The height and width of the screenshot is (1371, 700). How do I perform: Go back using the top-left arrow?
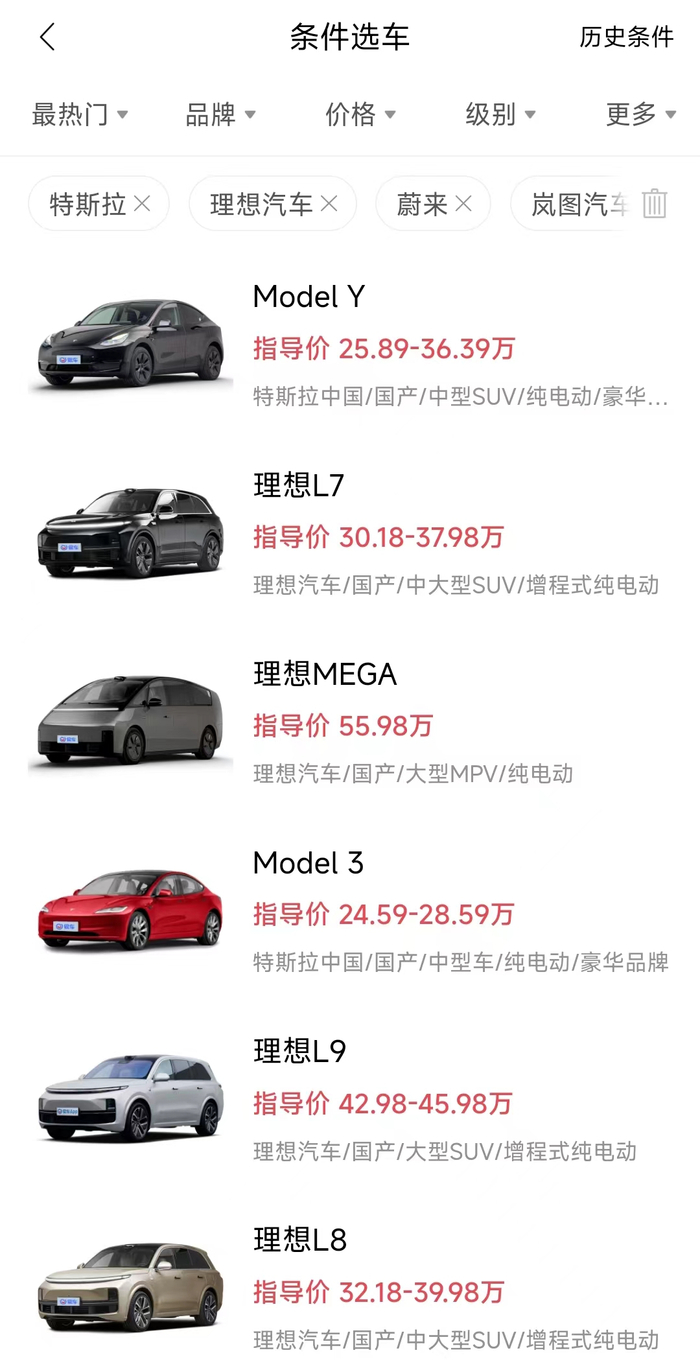(47, 38)
